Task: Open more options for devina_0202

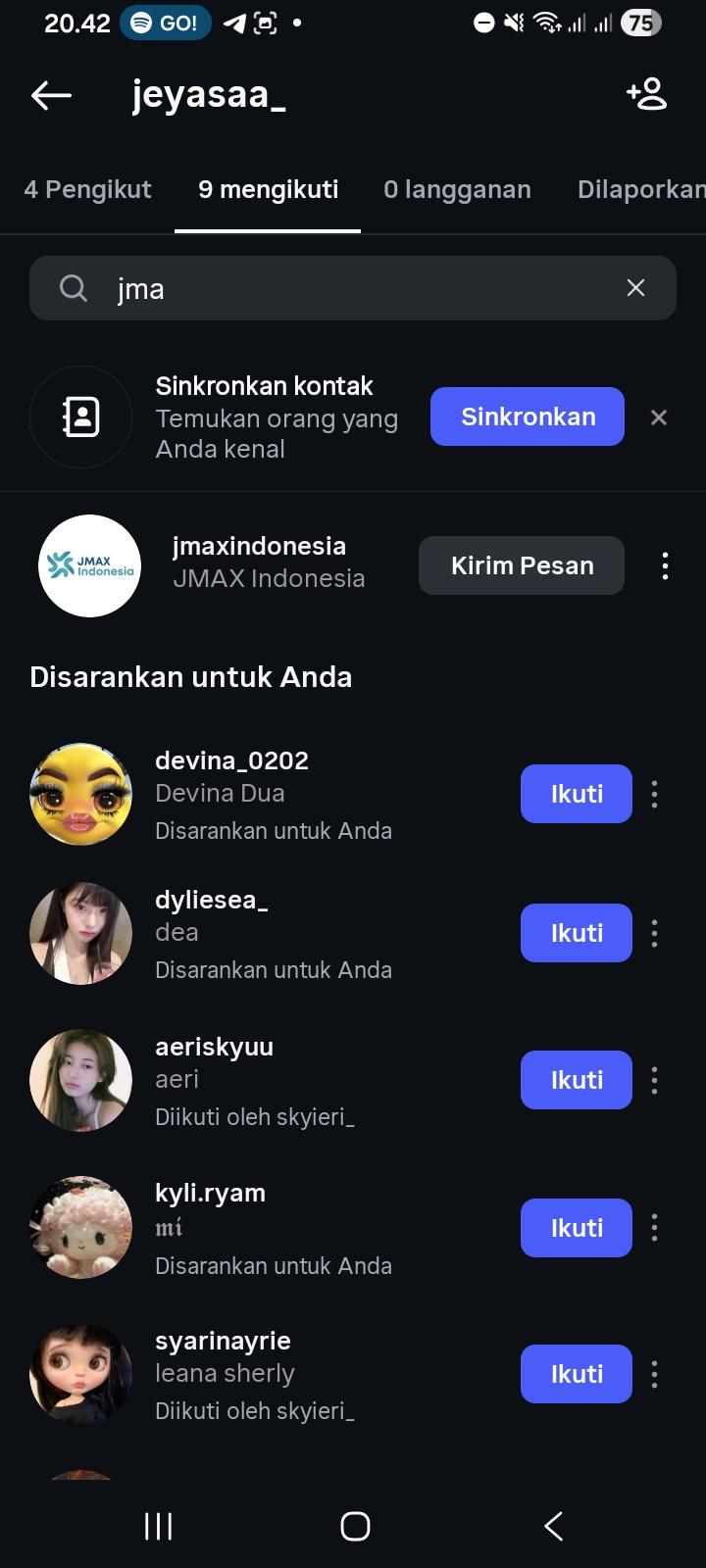Action: pos(654,794)
